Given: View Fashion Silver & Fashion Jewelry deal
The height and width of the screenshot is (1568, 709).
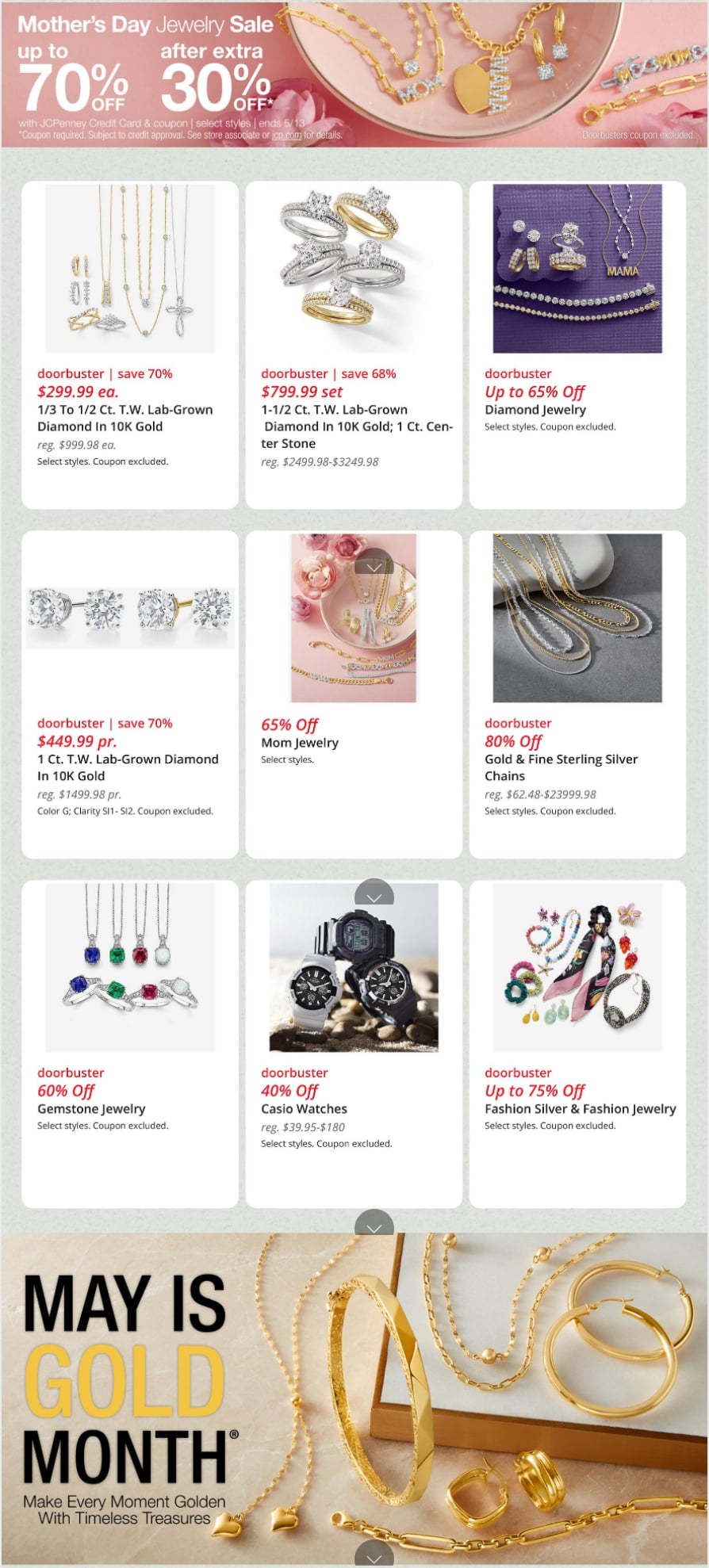Looking at the screenshot, I should pyautogui.click(x=577, y=1043).
